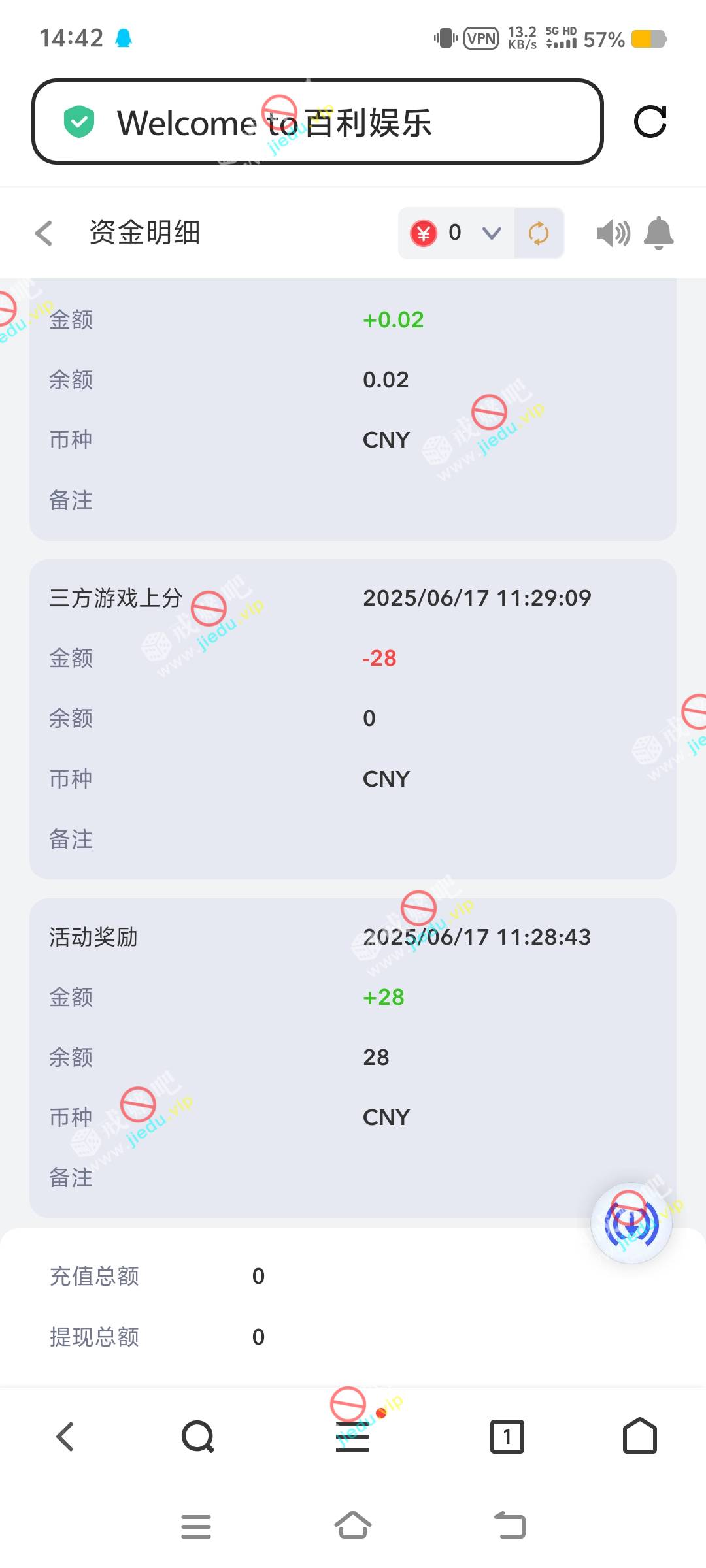The image size is (706, 1568).
Task: Reload the page with the refresh icon
Action: [650, 122]
